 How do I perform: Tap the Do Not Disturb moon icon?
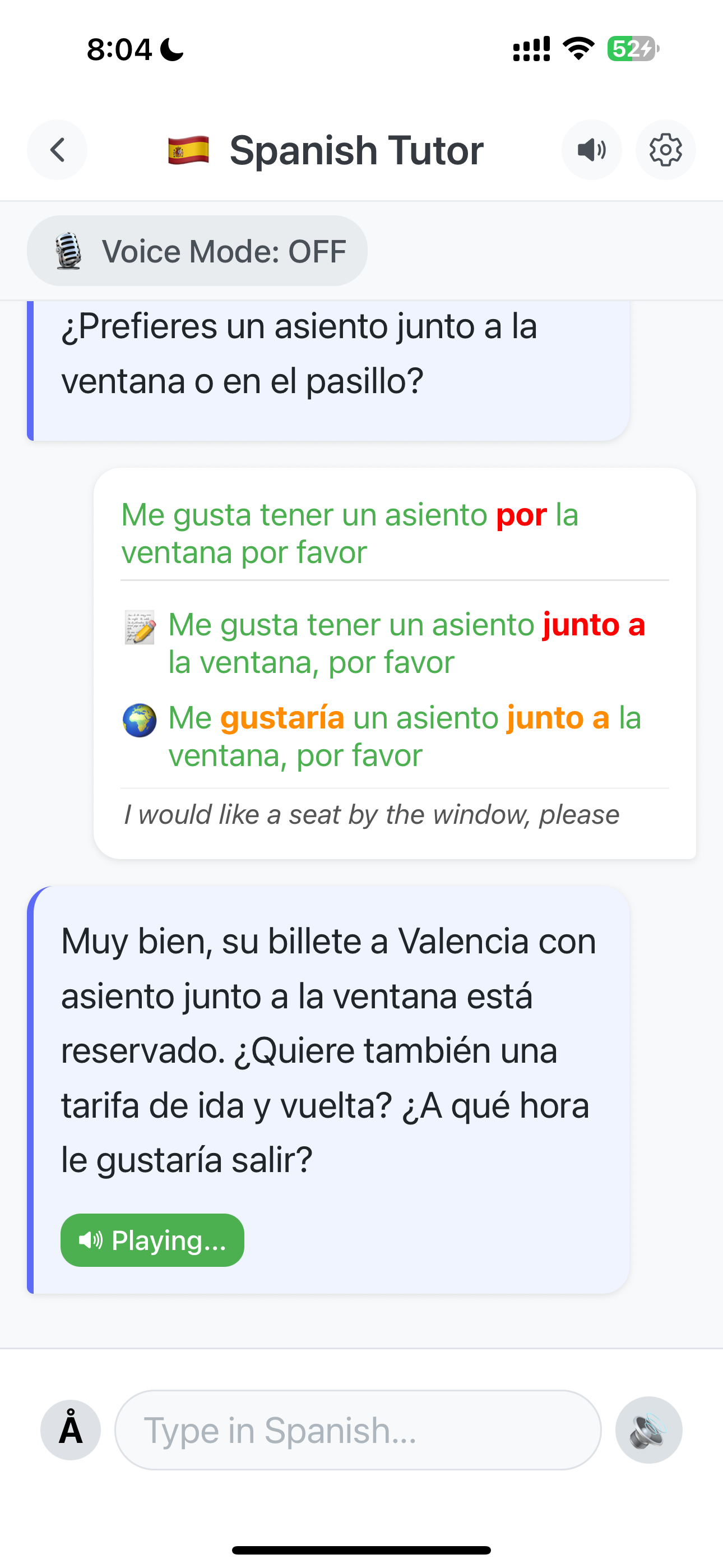click(x=172, y=49)
